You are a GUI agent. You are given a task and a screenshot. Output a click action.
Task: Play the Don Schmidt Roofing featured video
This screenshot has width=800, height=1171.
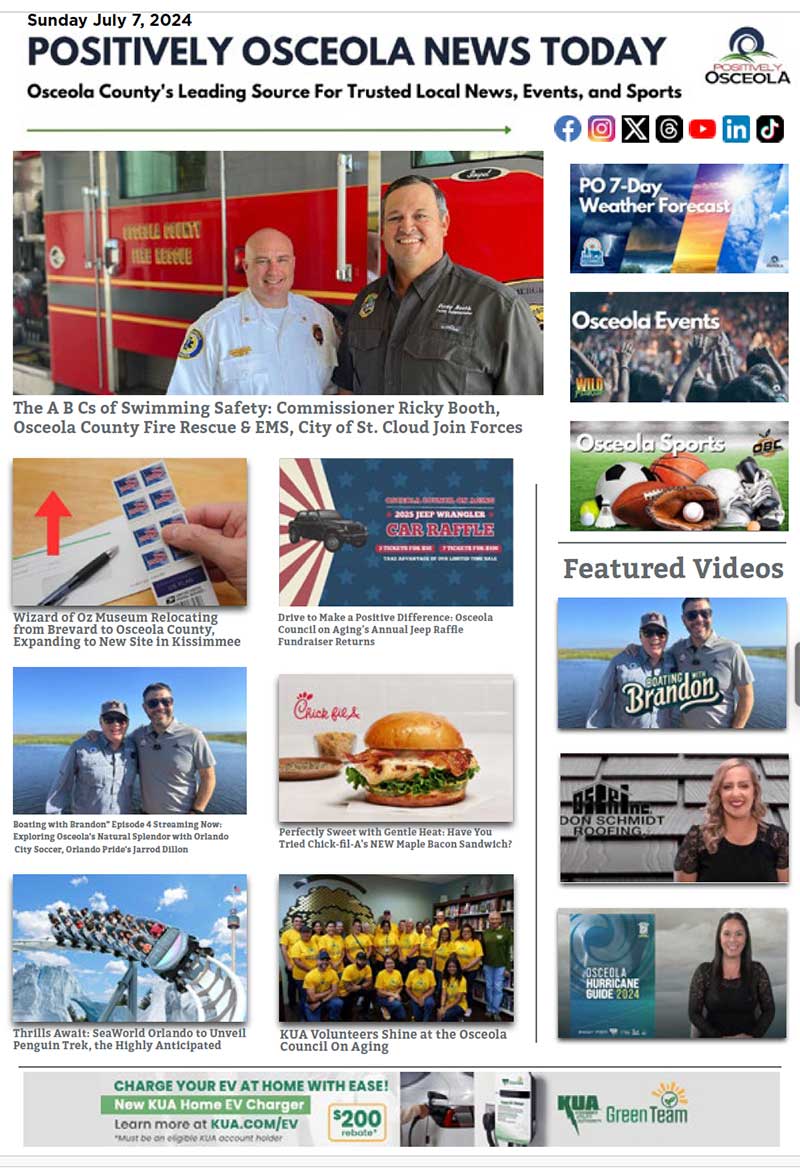point(674,818)
